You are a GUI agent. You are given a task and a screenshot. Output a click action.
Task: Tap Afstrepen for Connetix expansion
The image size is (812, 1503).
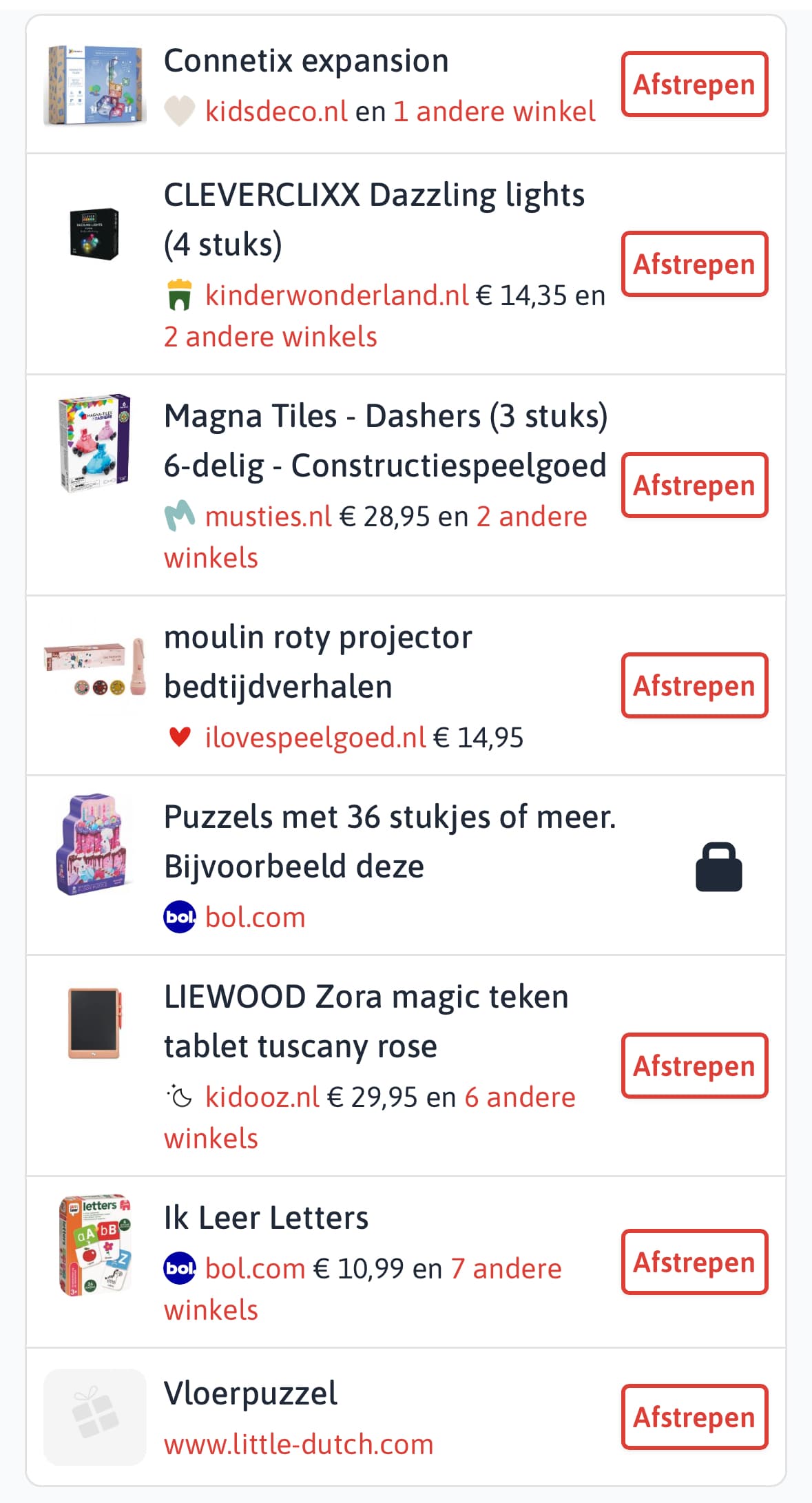tap(694, 85)
